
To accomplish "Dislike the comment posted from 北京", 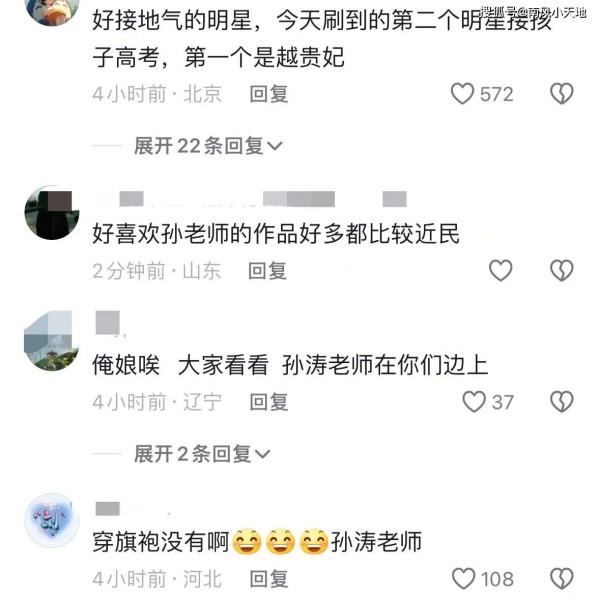I will coord(562,94).
